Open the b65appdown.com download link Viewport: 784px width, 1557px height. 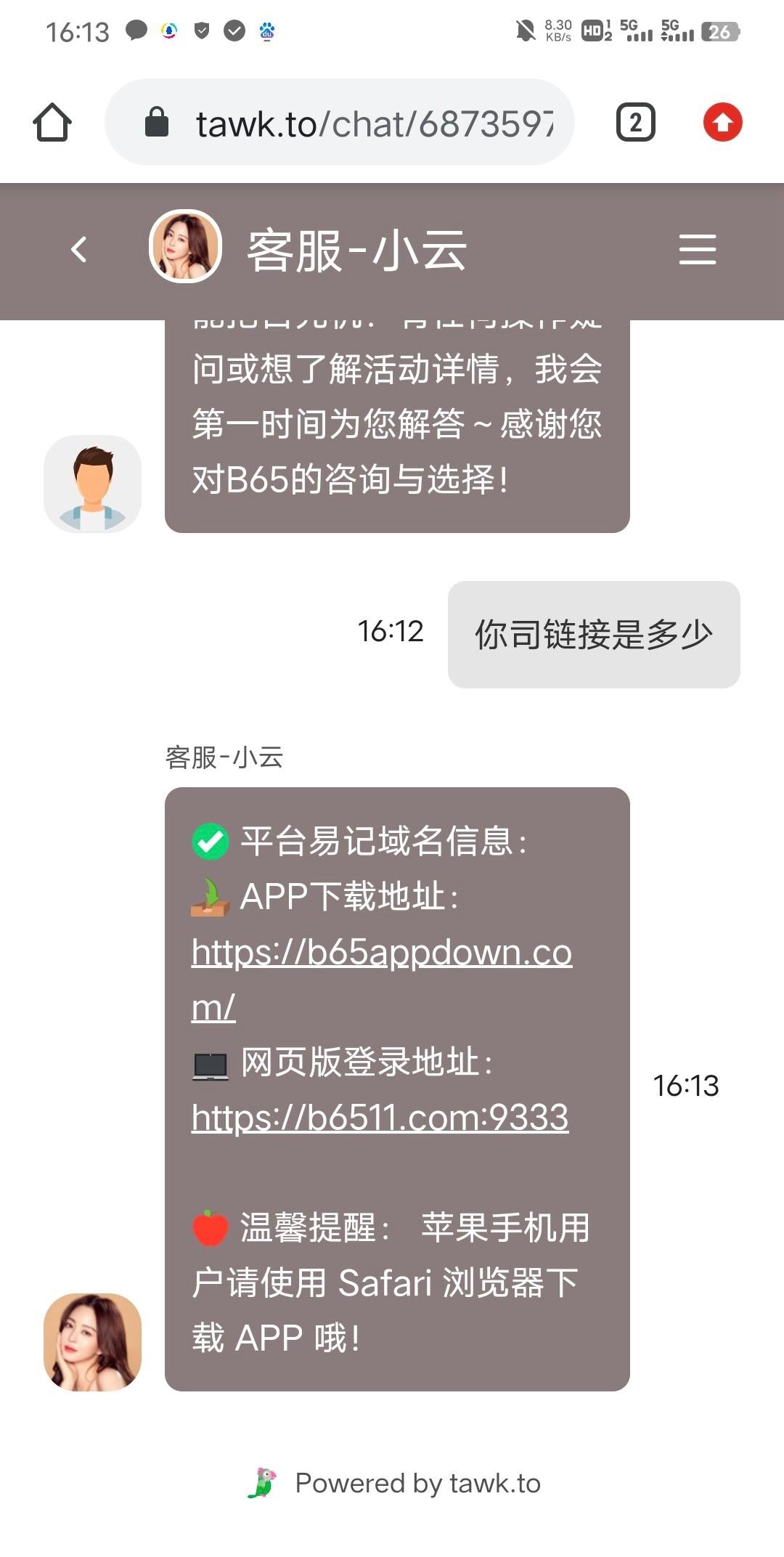click(x=381, y=953)
